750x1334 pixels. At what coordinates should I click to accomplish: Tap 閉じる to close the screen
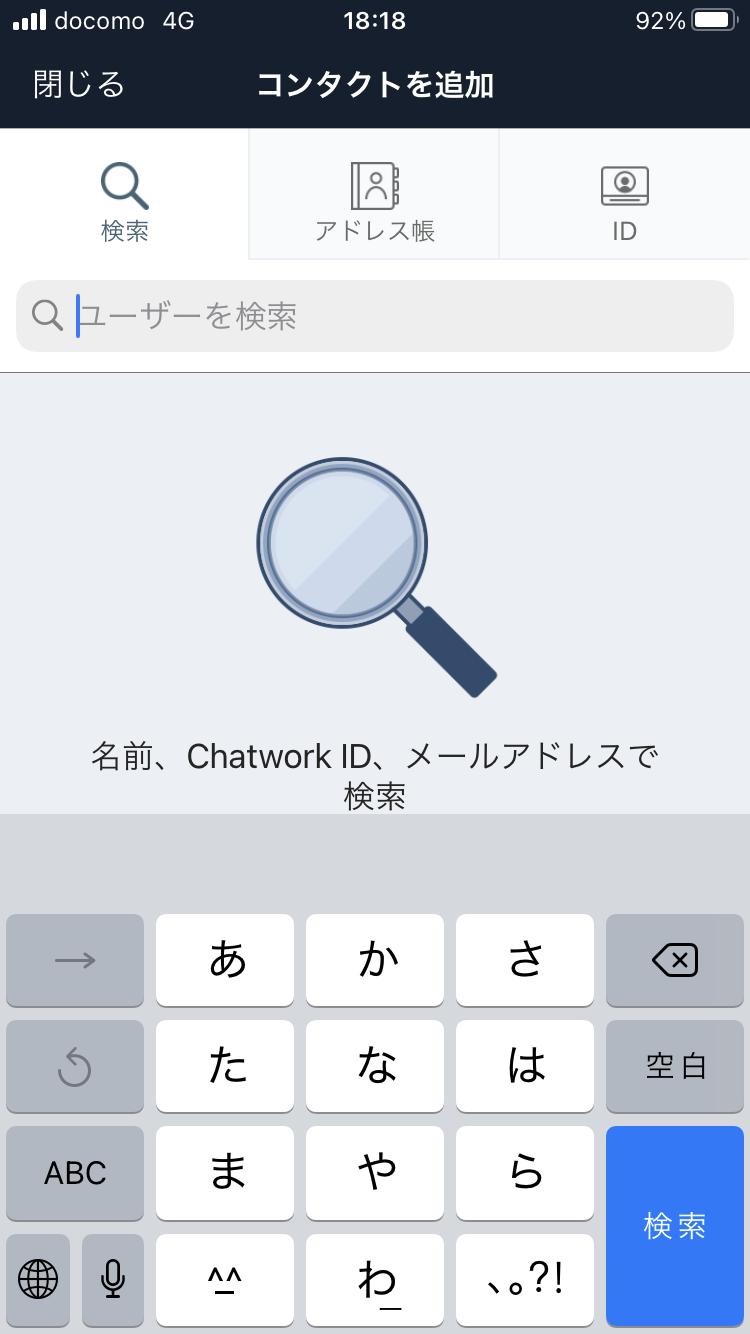click(79, 85)
